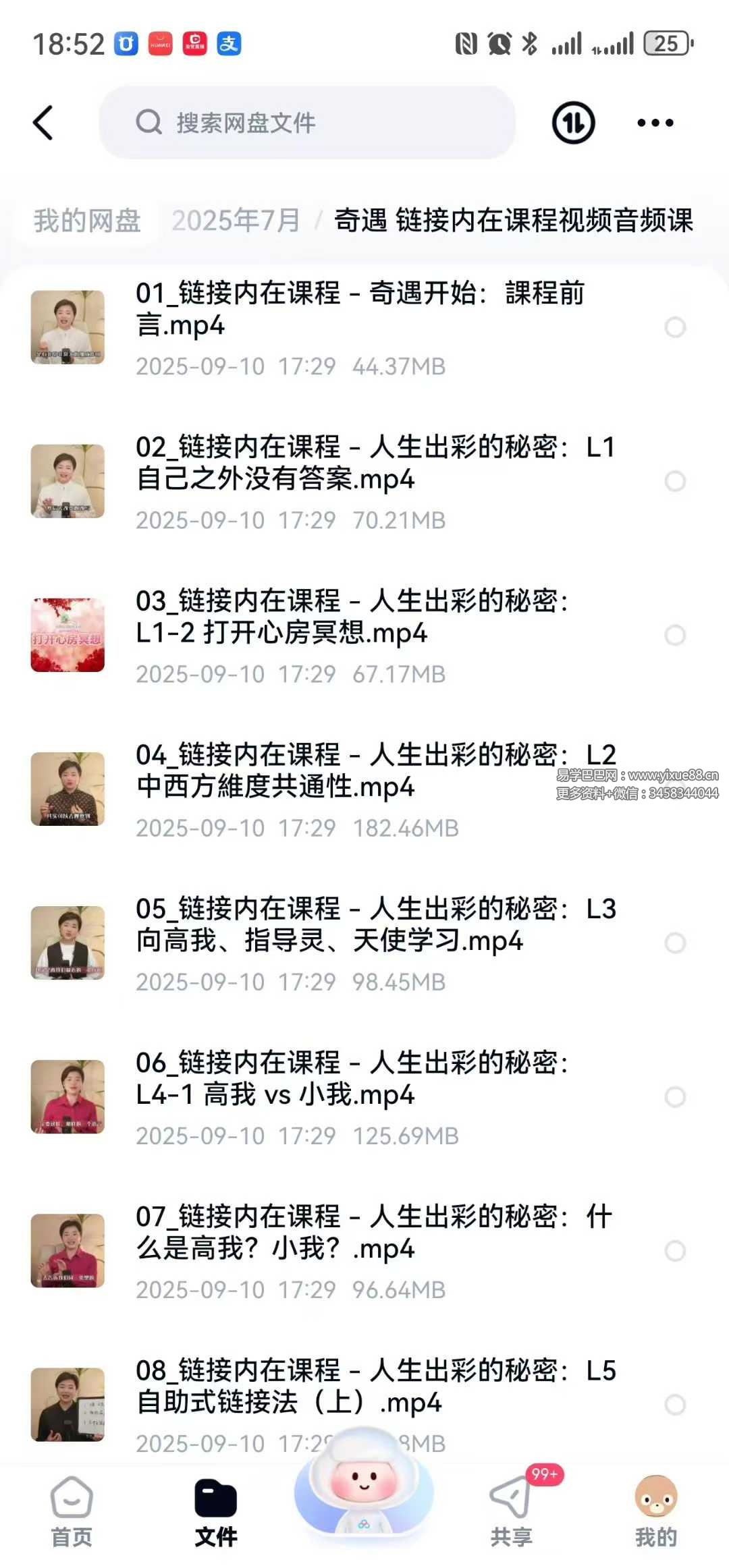729x1568 pixels.
Task: Select the 01 課程前言.mp4 file circle
Action: pyautogui.click(x=675, y=328)
